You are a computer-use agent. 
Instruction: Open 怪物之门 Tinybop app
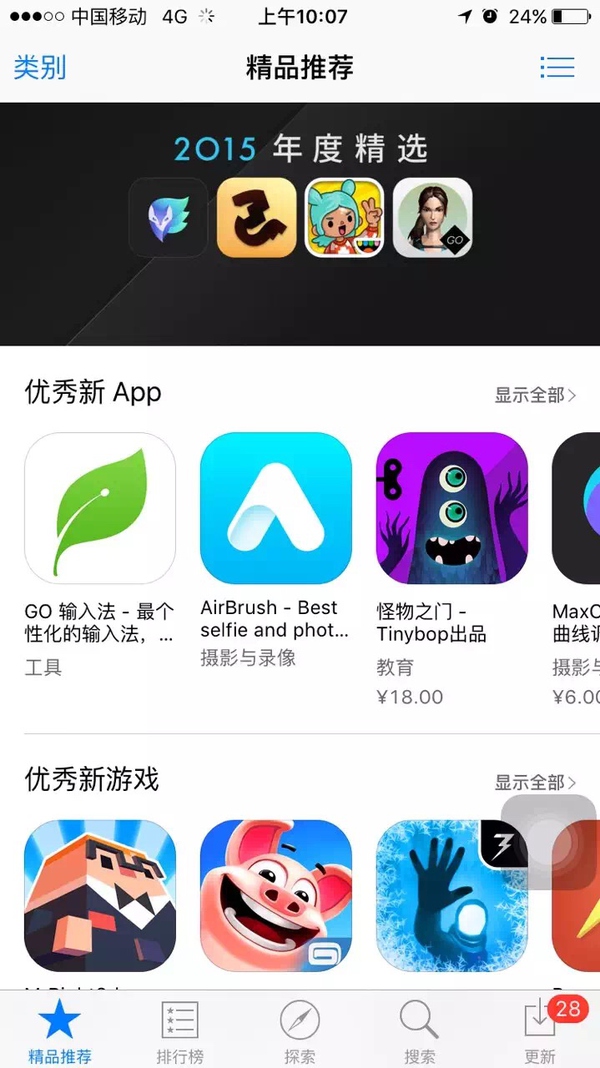(452, 507)
